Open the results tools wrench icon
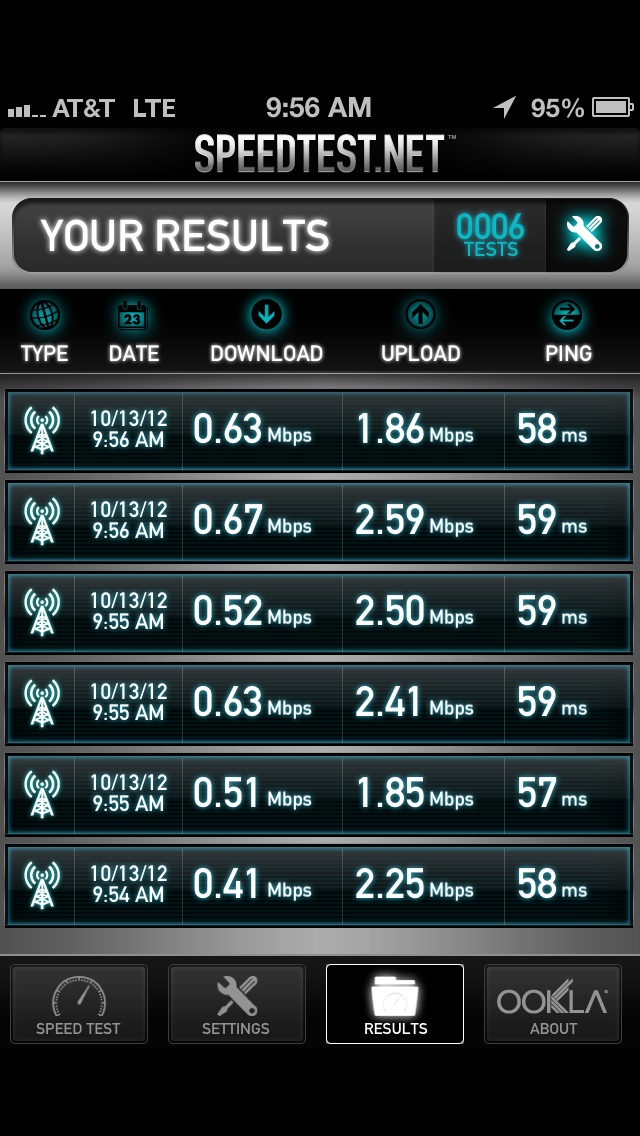The height and width of the screenshot is (1136, 640). (x=586, y=235)
